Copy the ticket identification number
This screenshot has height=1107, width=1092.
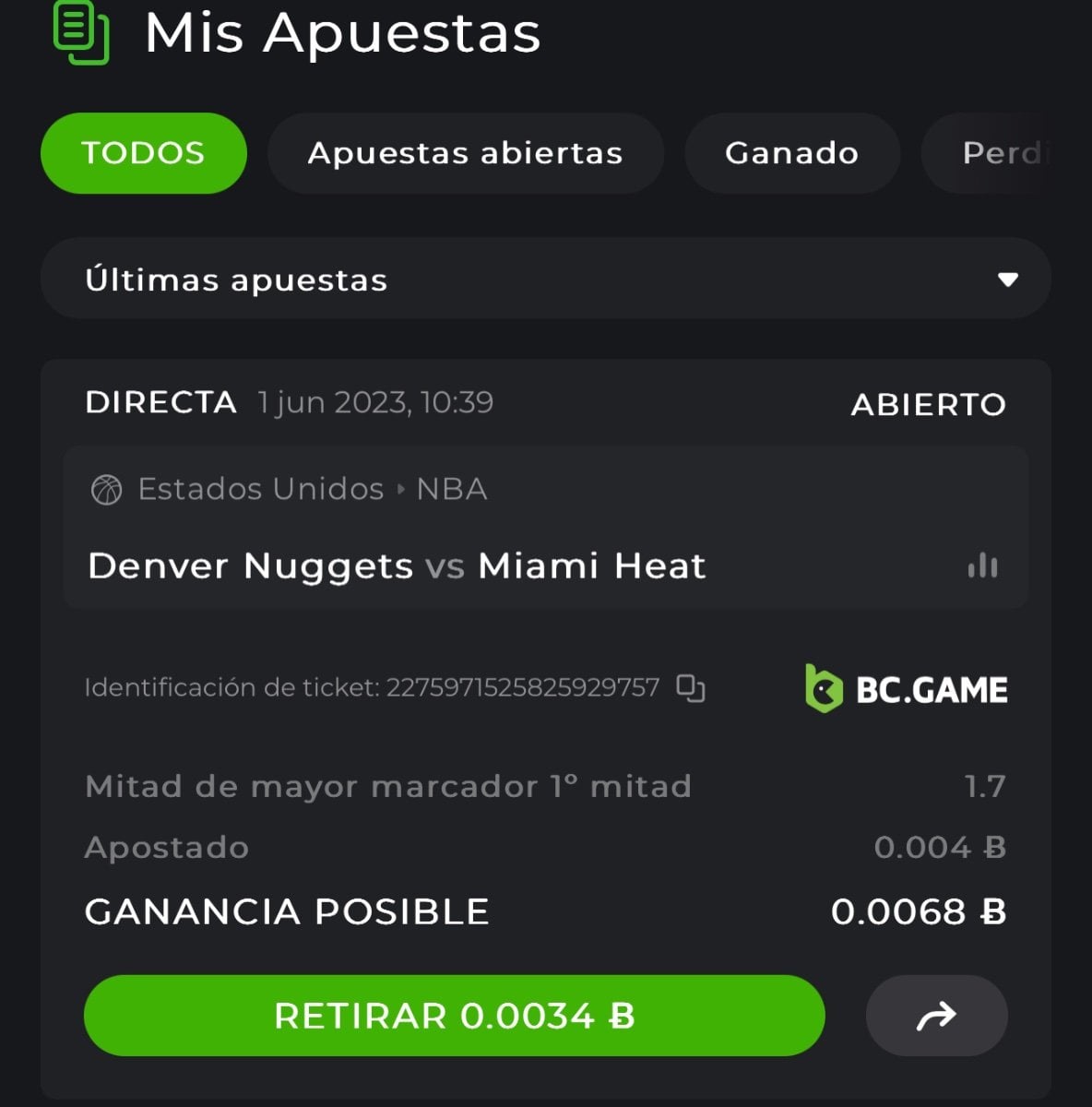(x=691, y=688)
